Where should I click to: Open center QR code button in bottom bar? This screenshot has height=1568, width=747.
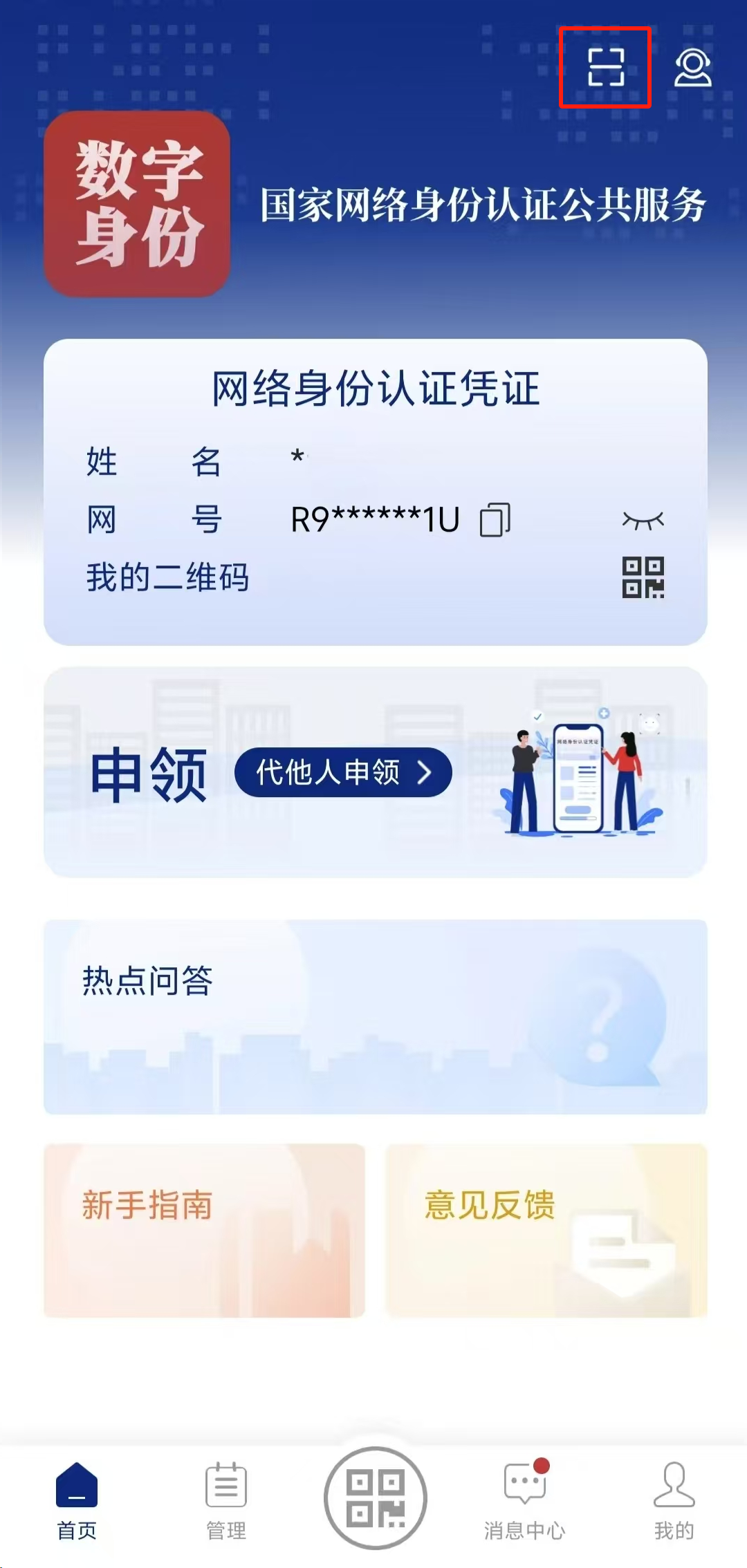click(375, 1497)
